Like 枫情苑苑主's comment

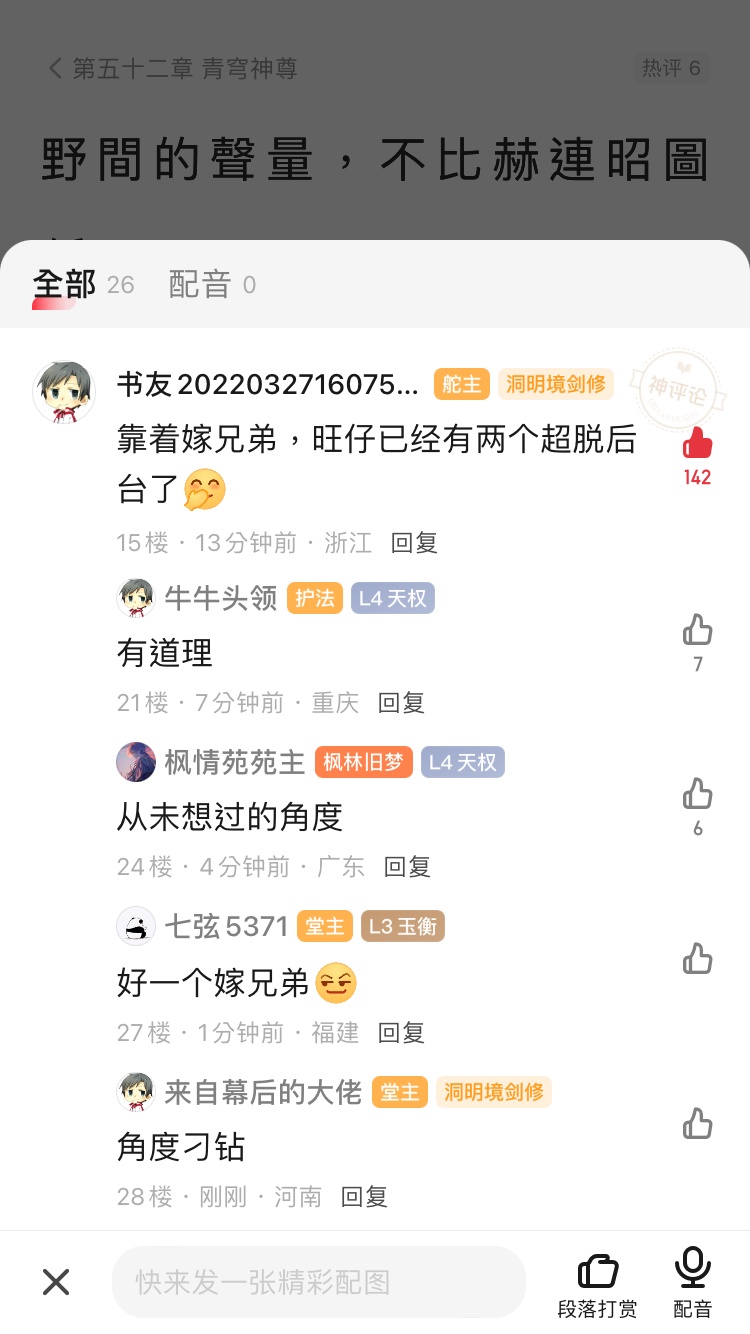697,794
